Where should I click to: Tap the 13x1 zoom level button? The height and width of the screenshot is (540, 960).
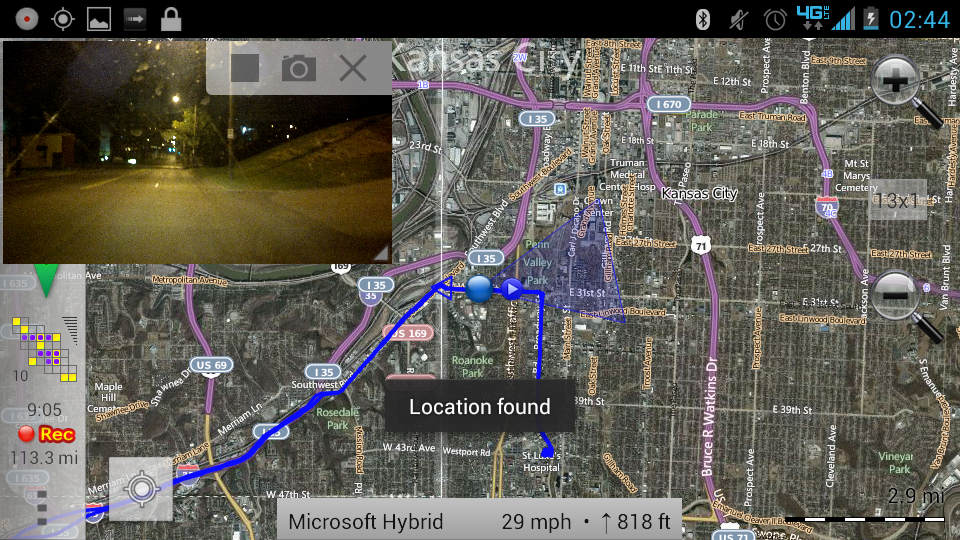pos(897,200)
